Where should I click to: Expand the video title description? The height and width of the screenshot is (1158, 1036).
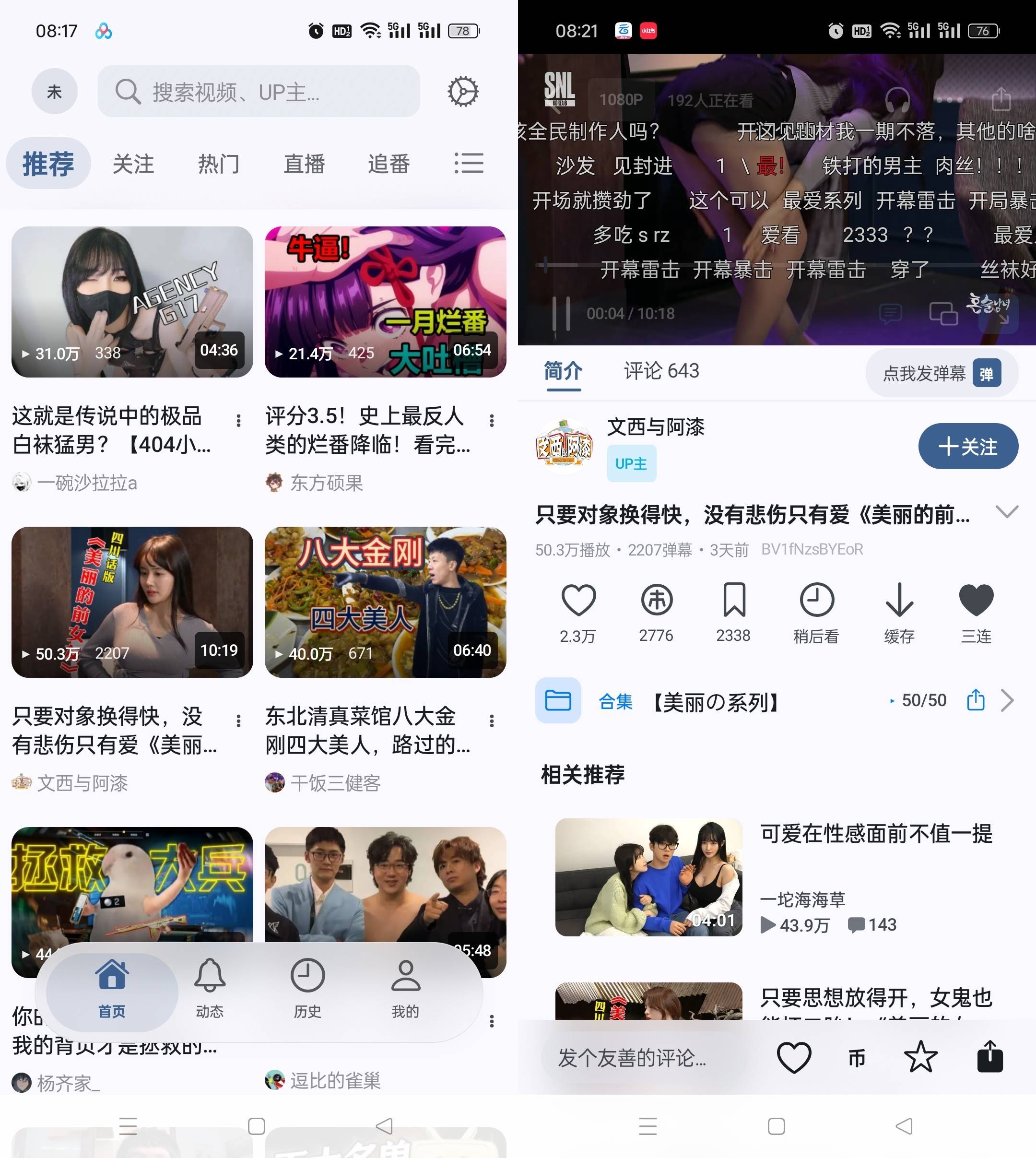(x=1006, y=512)
